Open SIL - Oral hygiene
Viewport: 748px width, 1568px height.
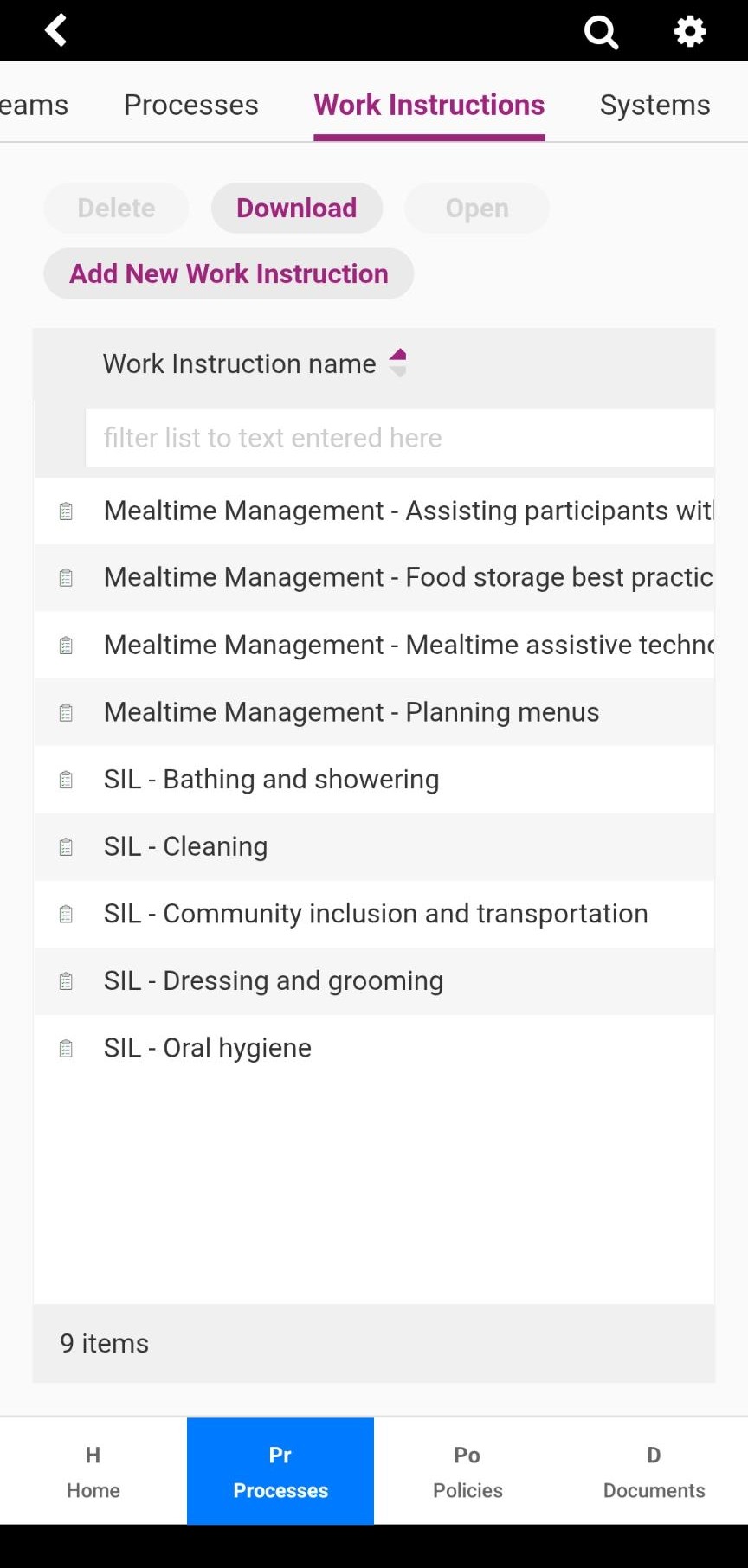pyautogui.click(x=374, y=1048)
